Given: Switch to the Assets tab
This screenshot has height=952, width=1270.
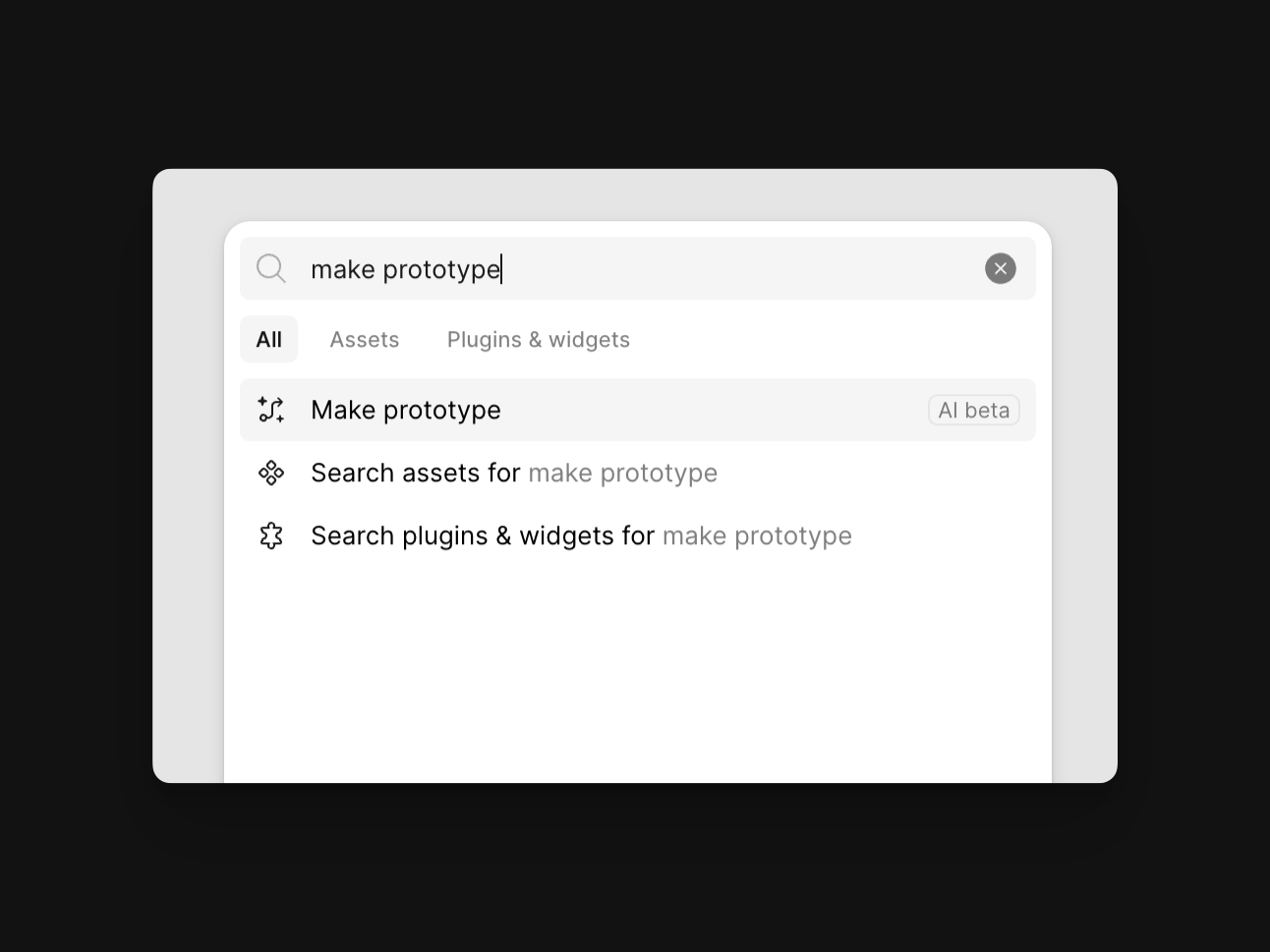Looking at the screenshot, I should click(365, 339).
